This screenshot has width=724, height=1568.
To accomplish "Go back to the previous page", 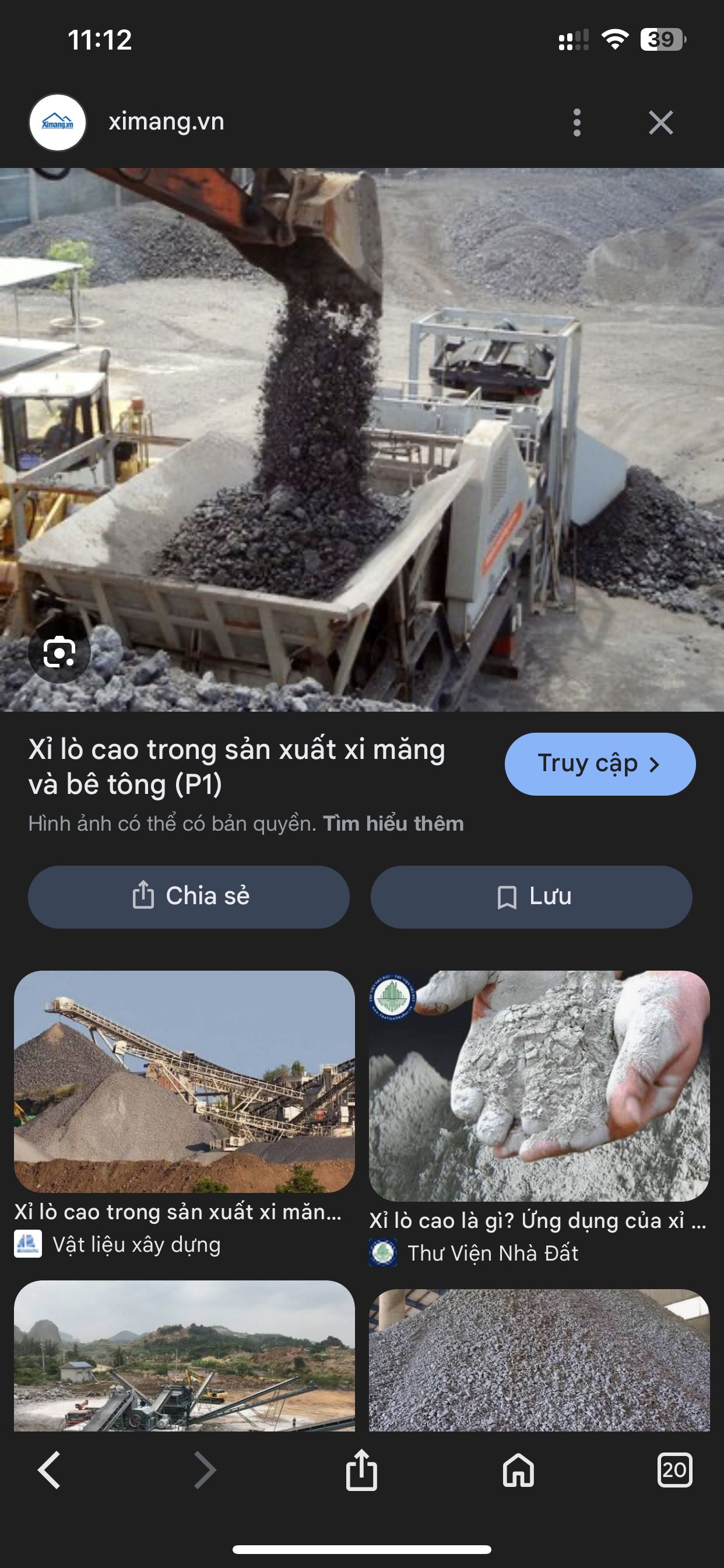I will [50, 1470].
